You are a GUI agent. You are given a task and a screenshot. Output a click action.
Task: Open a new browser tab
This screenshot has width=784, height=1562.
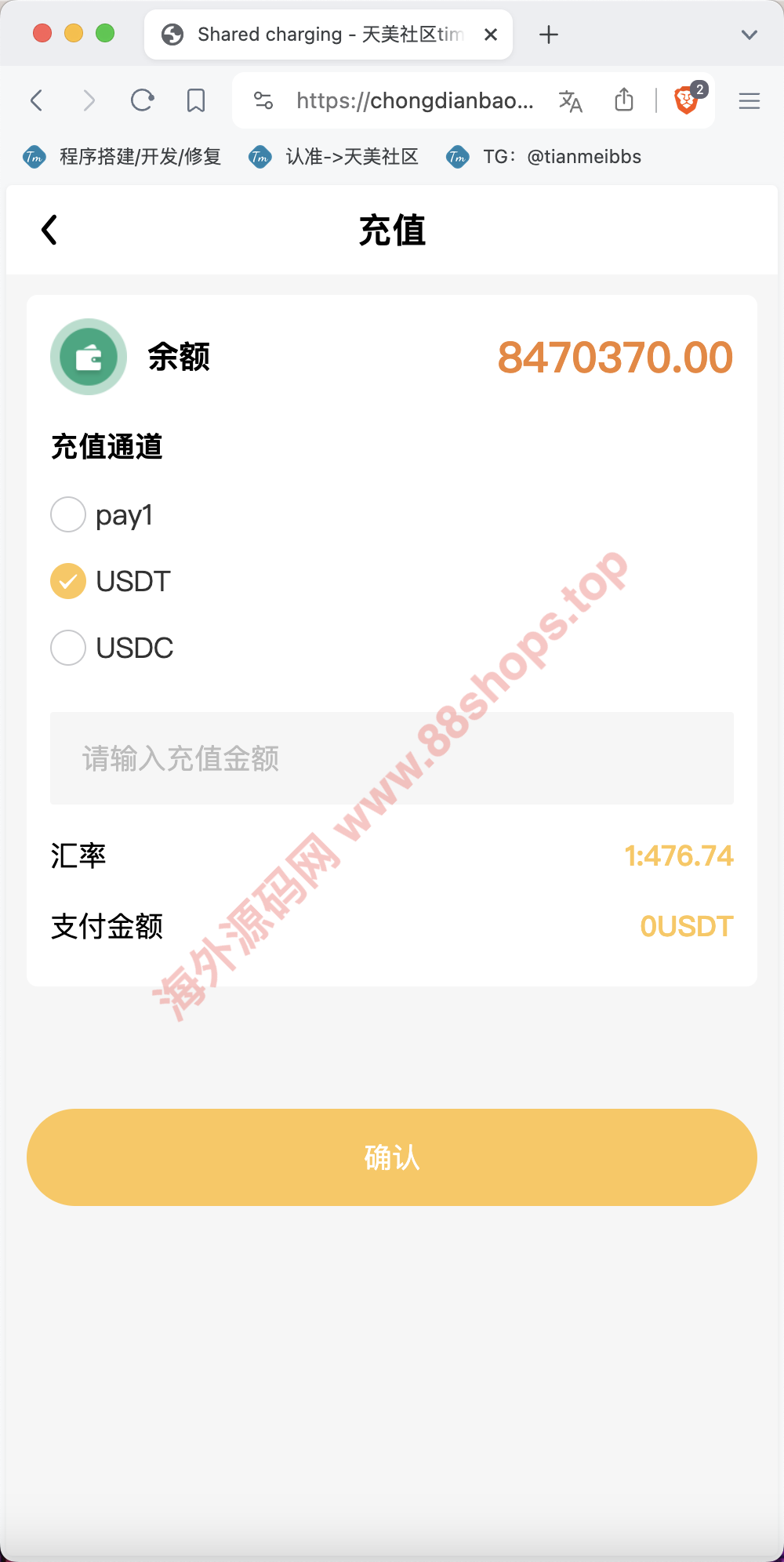coord(549,35)
